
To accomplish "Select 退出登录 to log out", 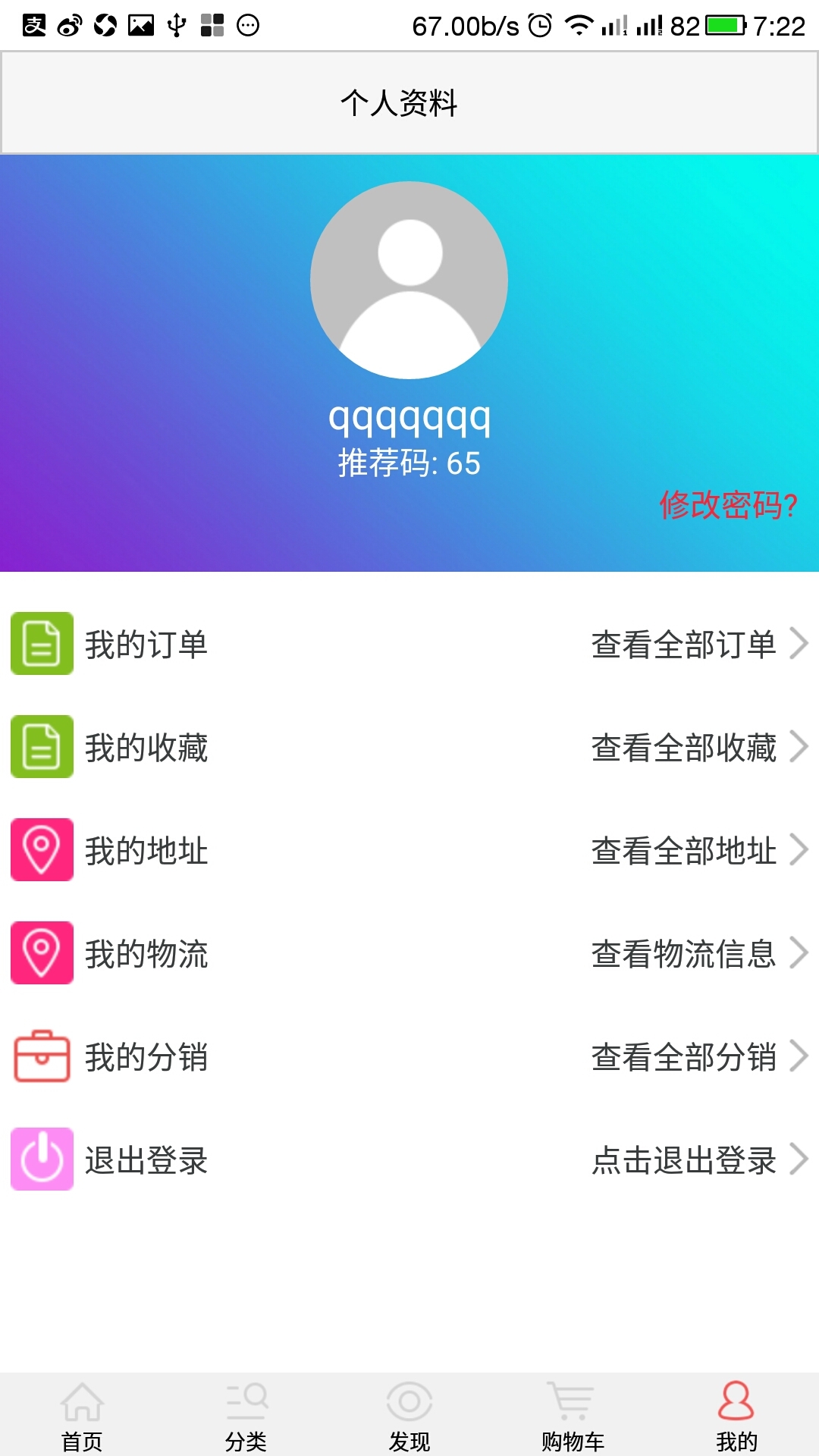I will (x=409, y=1159).
